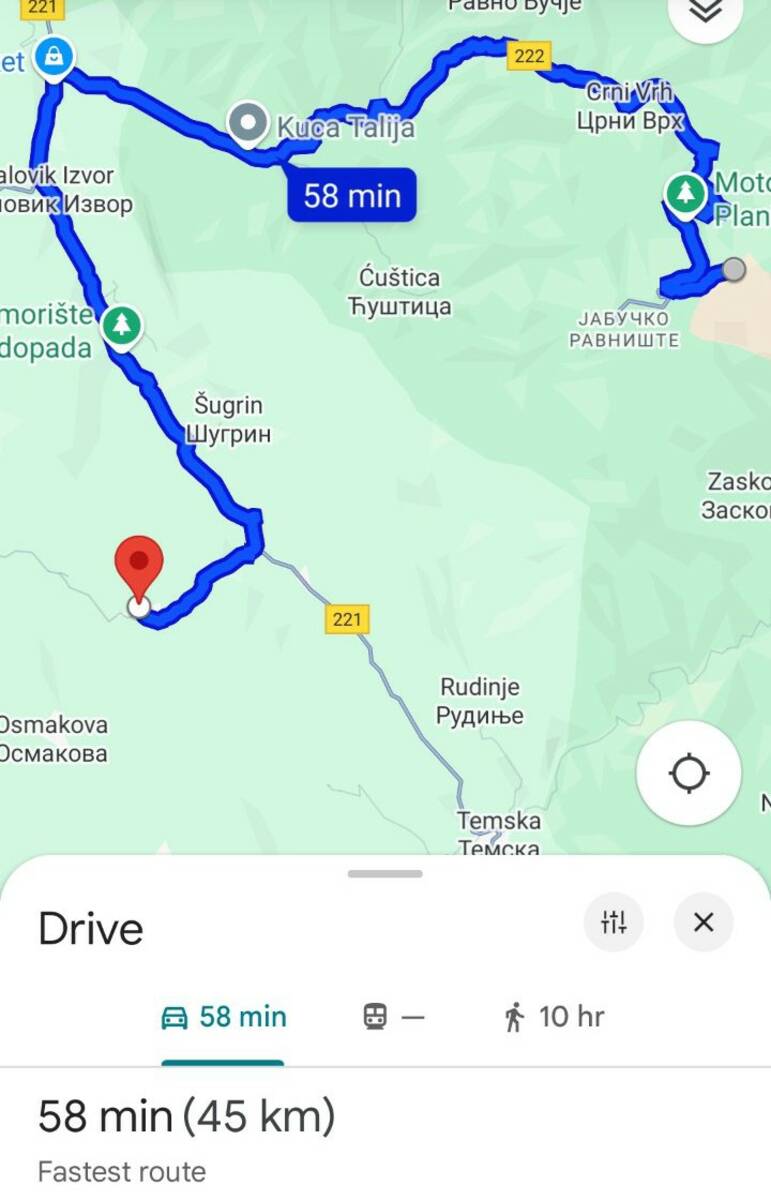Screen dimensions: 771x1200
Task: Close the Drive directions panel
Action: pos(703,922)
